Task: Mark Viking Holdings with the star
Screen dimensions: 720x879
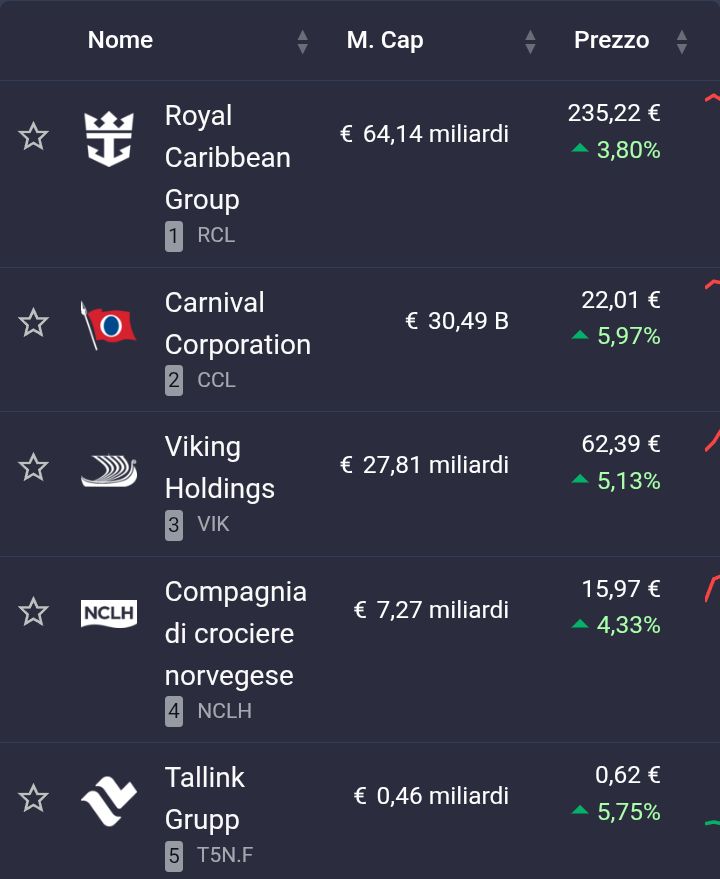Action: 34,467
